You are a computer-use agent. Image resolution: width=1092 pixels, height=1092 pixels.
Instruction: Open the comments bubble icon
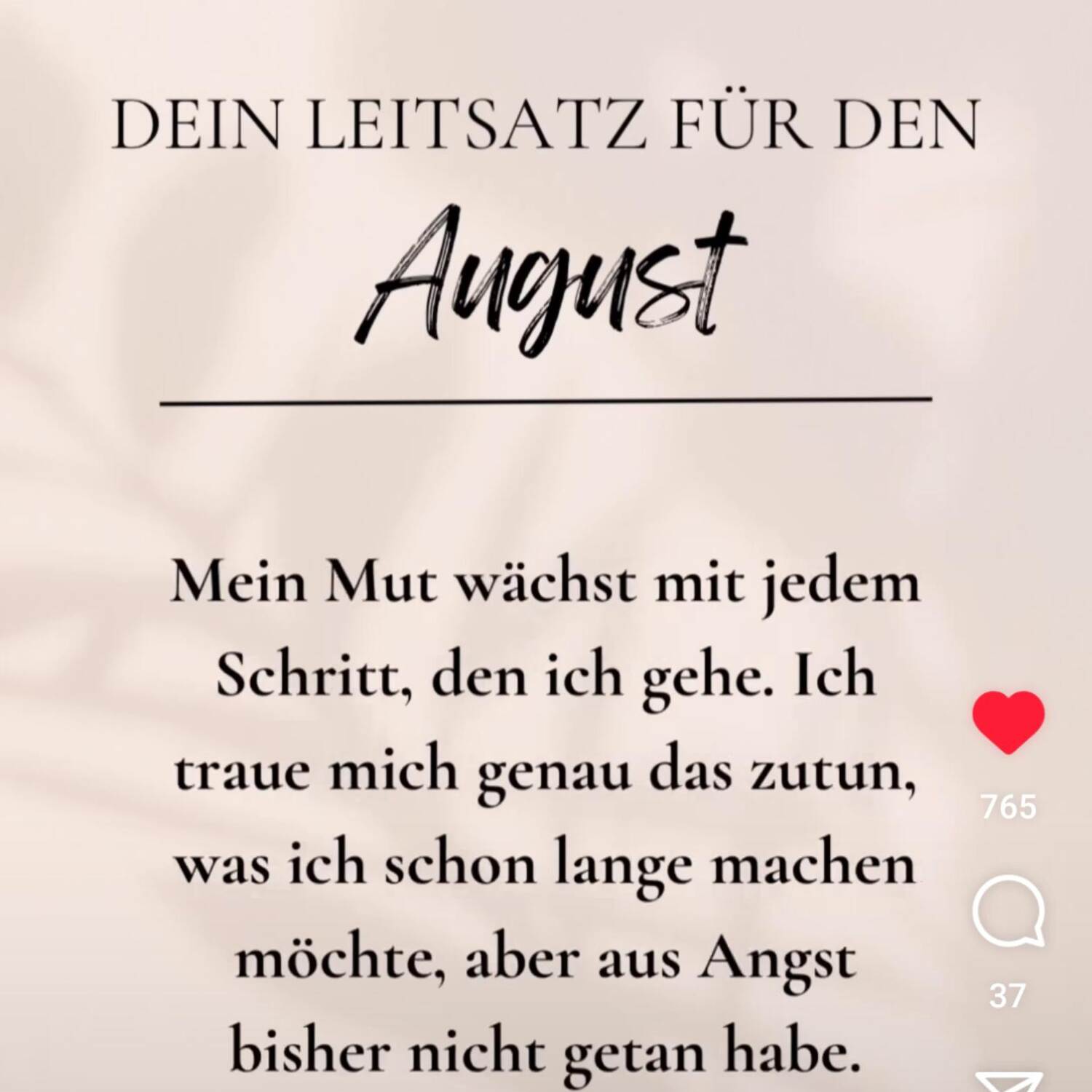1008,911
